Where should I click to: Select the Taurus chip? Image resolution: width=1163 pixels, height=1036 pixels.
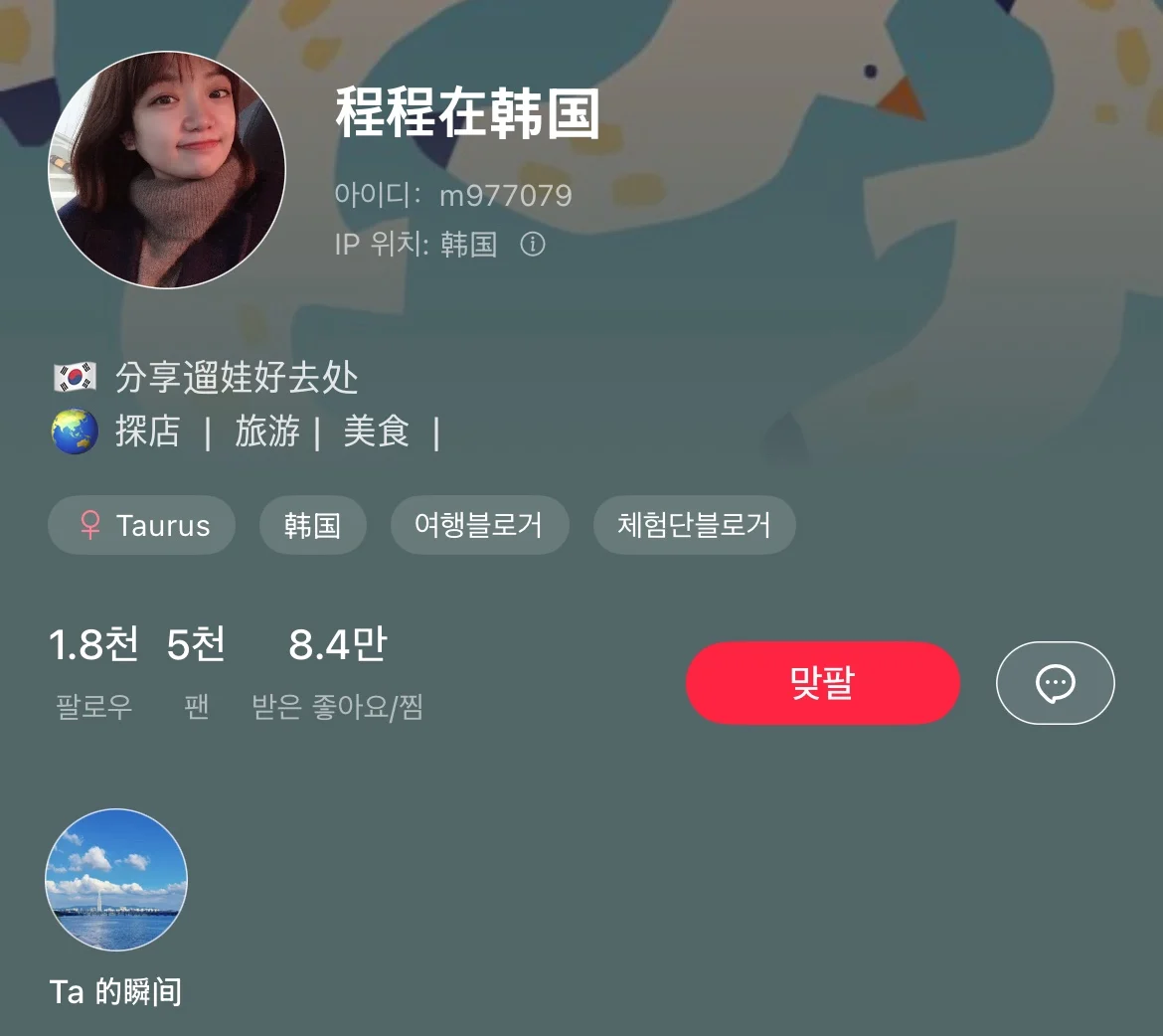tap(142, 525)
